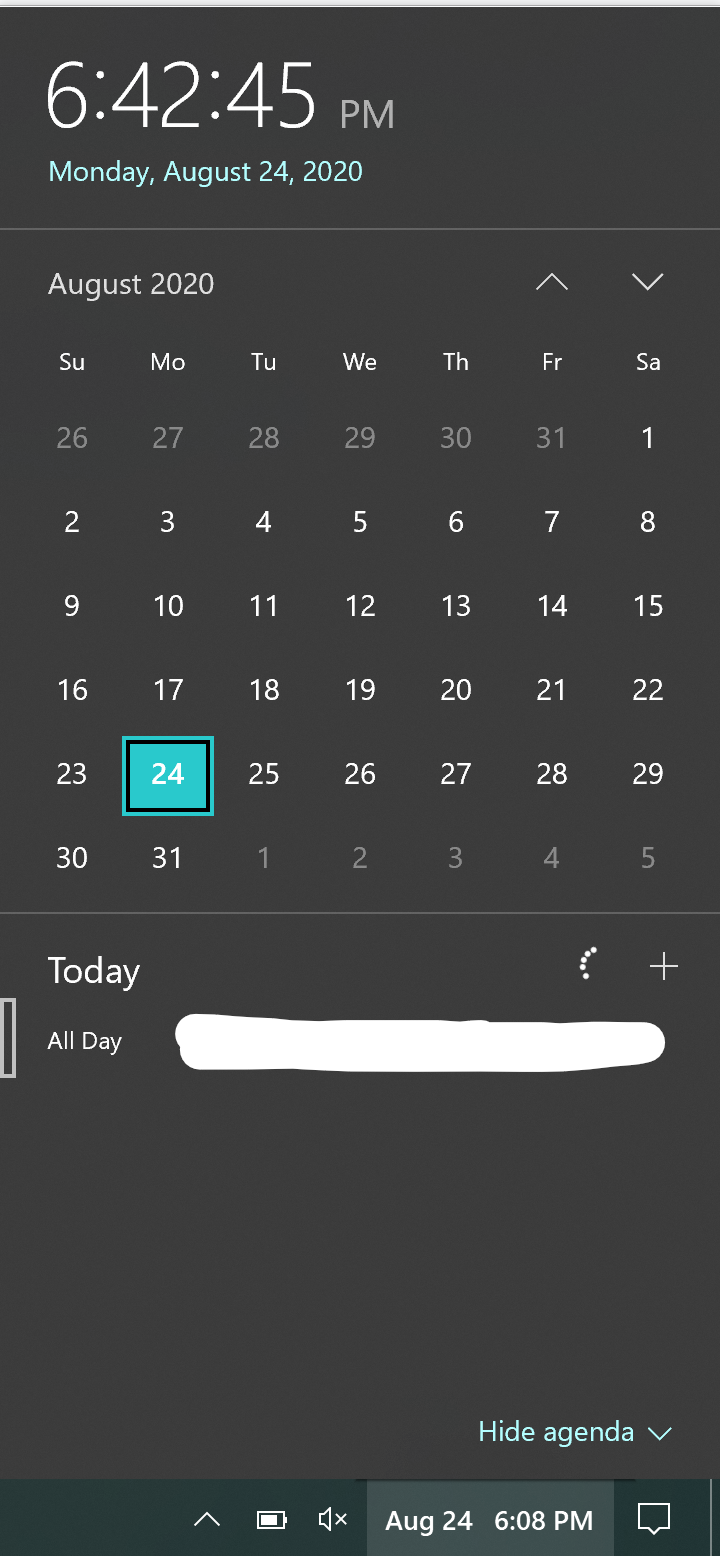The image size is (720, 1556).
Task: Navigate to the next month with the down chevron
Action: click(647, 282)
